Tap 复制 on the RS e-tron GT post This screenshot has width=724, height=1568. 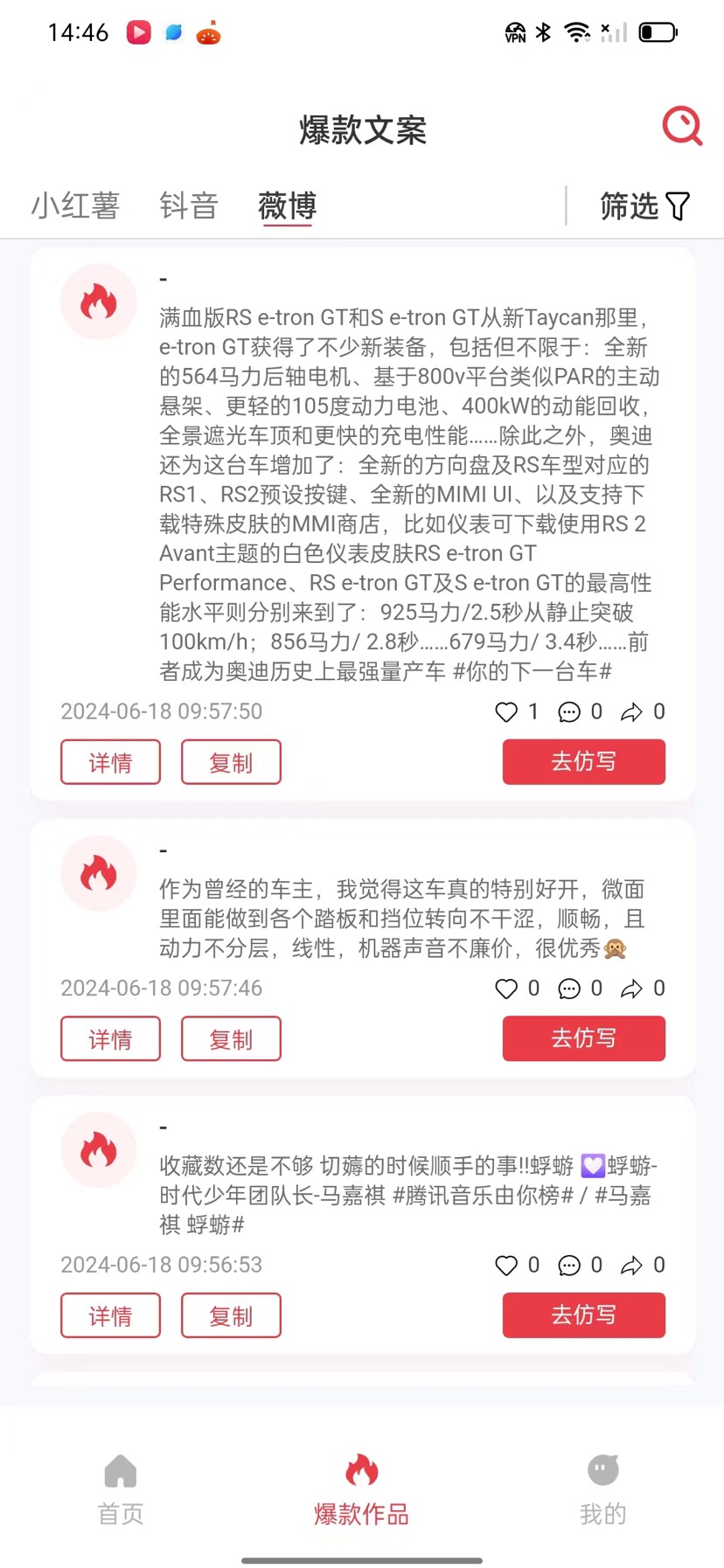(x=231, y=762)
